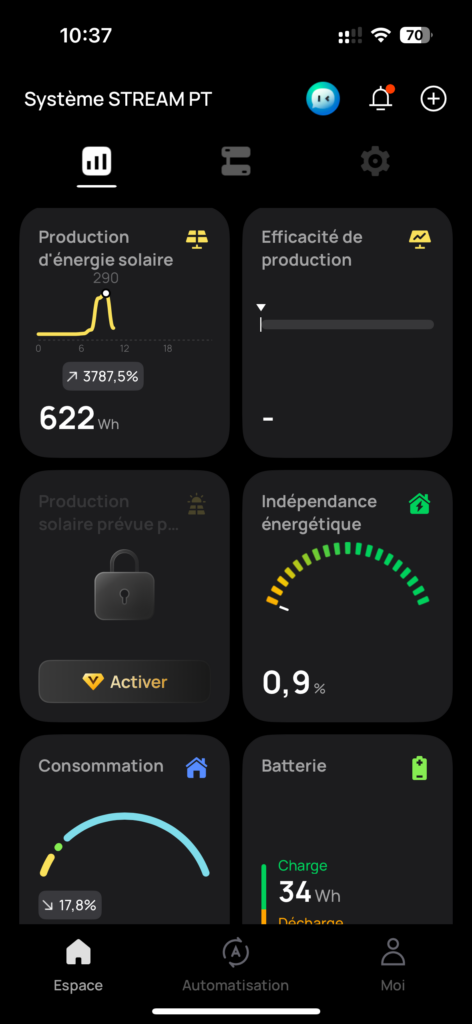Go to the Espace tab
This screenshot has height=1024, width=472.
(78, 965)
